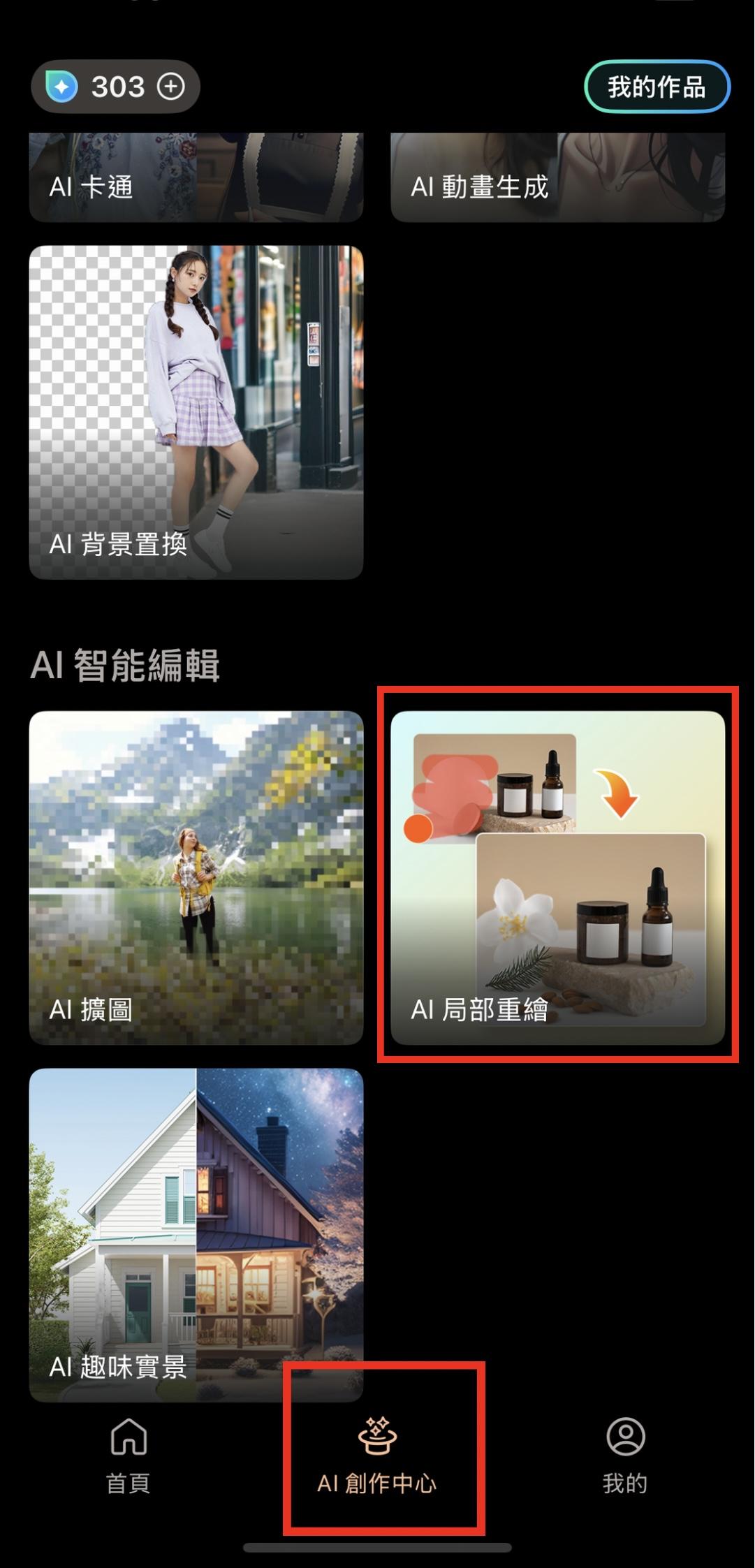Tap the sparkle credits icon next to 303

[x=63, y=87]
